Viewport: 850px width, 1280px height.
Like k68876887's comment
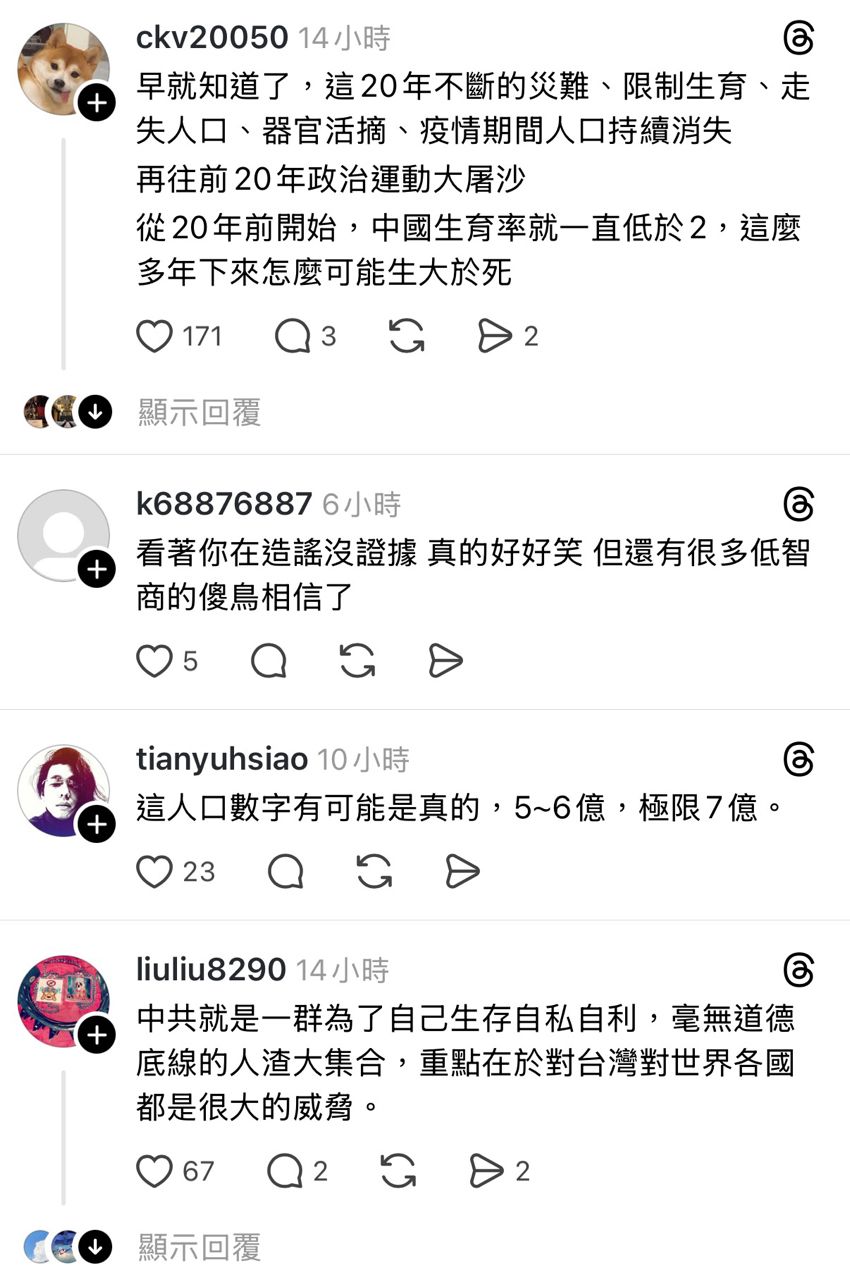tap(154, 661)
